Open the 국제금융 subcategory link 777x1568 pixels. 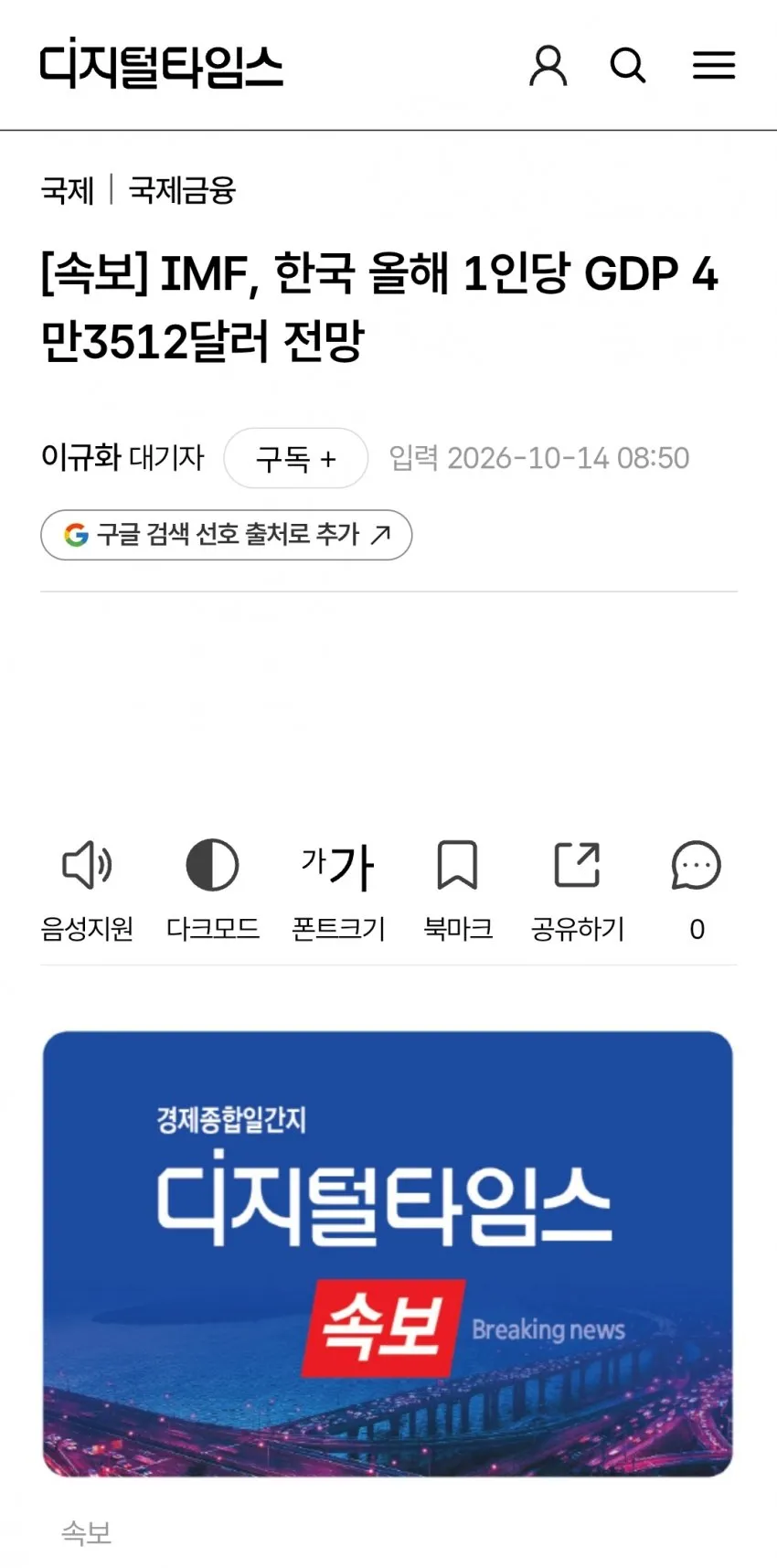pos(182,190)
